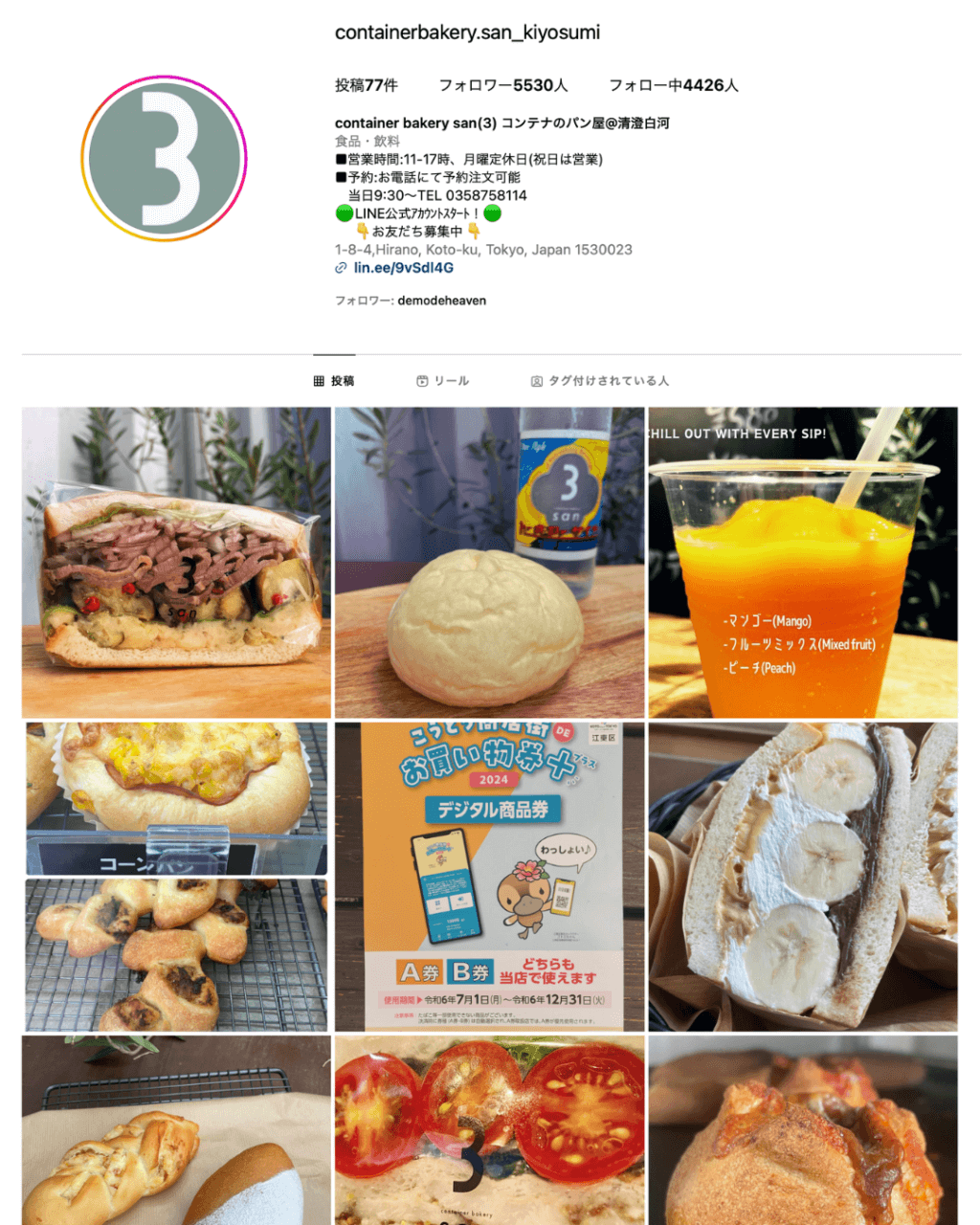Open follower demodeheaven's profile
This screenshot has width=980, height=1225.
click(x=441, y=301)
